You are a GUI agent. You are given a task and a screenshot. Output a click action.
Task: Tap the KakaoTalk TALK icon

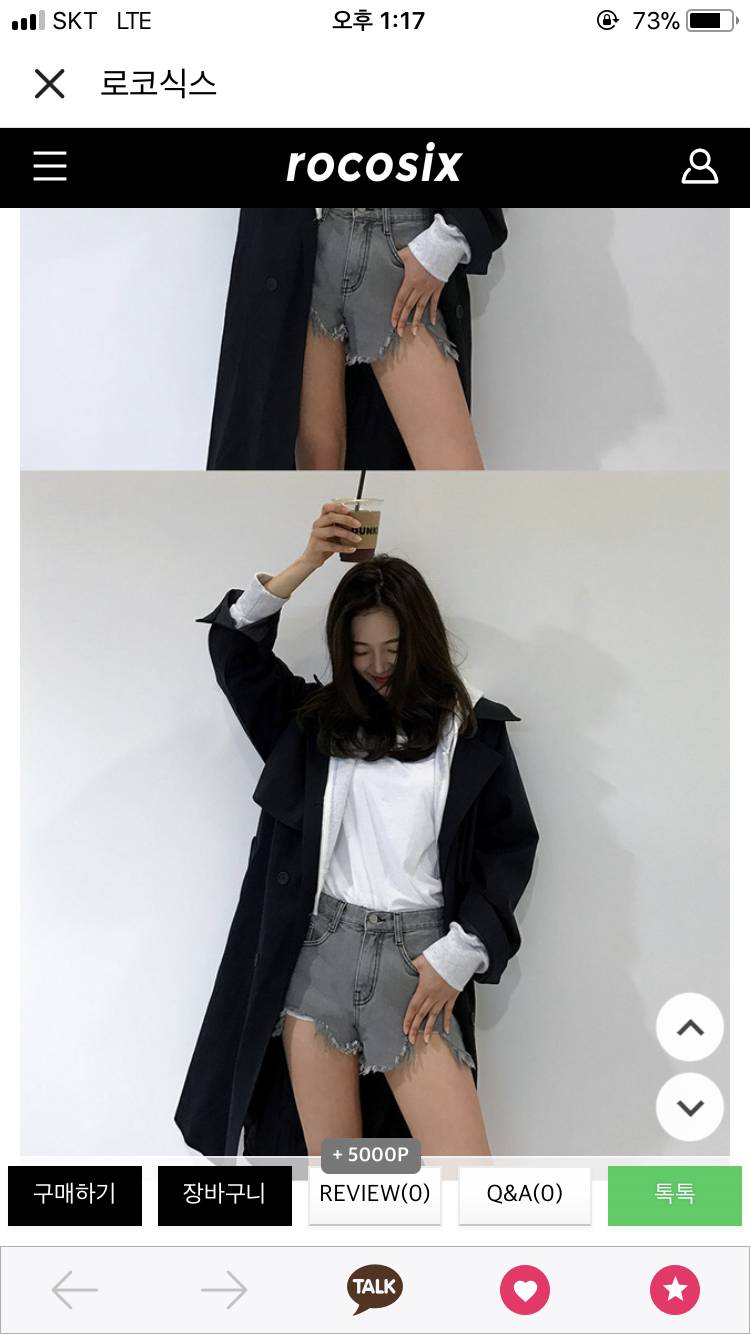(x=373, y=1290)
